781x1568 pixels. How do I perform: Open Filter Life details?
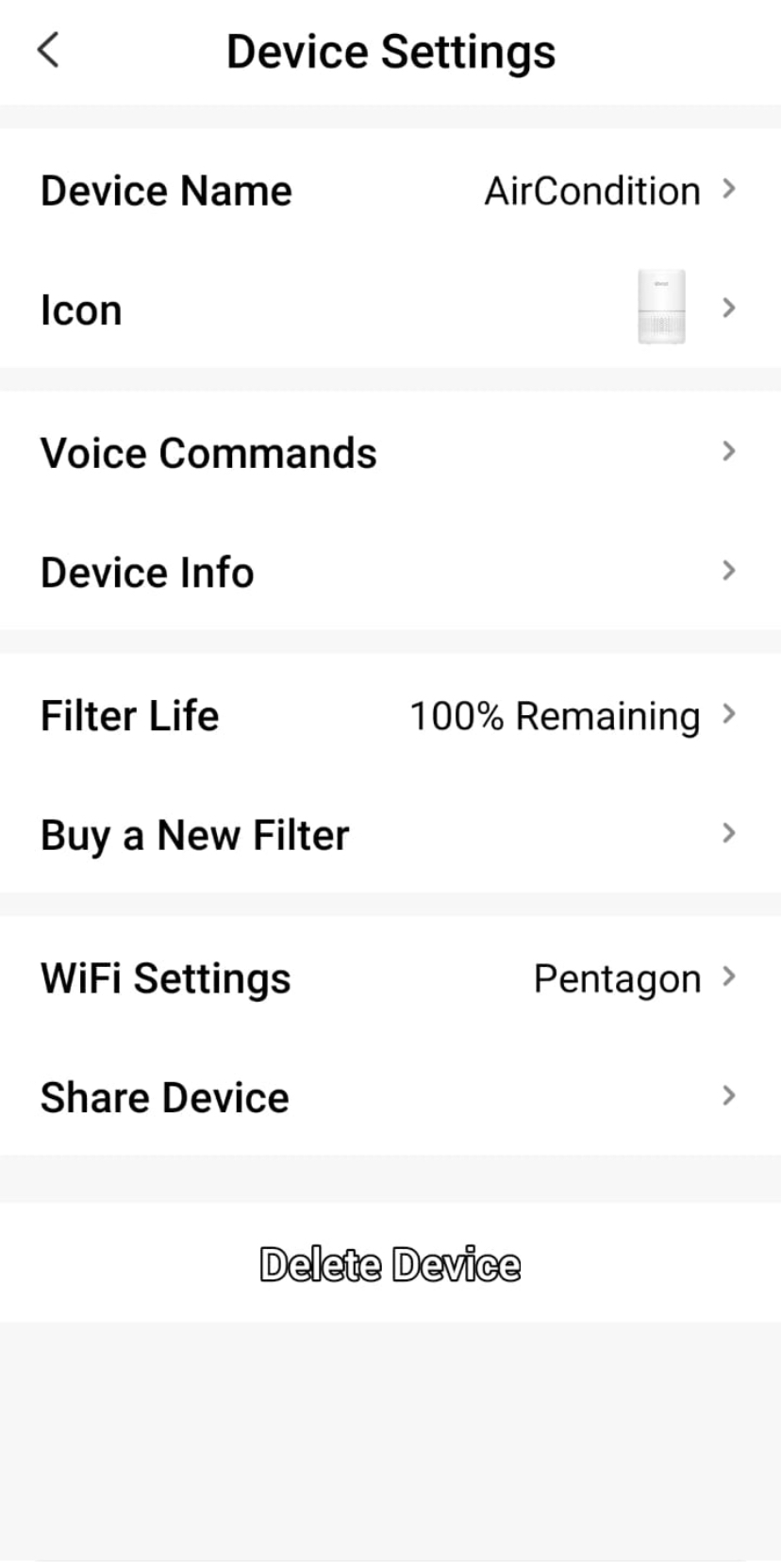pyautogui.click(x=390, y=714)
